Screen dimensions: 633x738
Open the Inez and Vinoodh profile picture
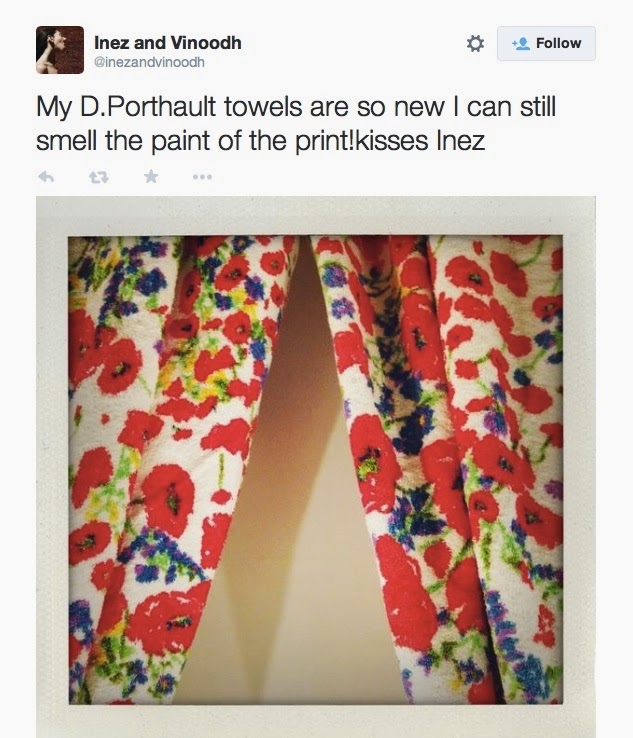click(x=59, y=50)
